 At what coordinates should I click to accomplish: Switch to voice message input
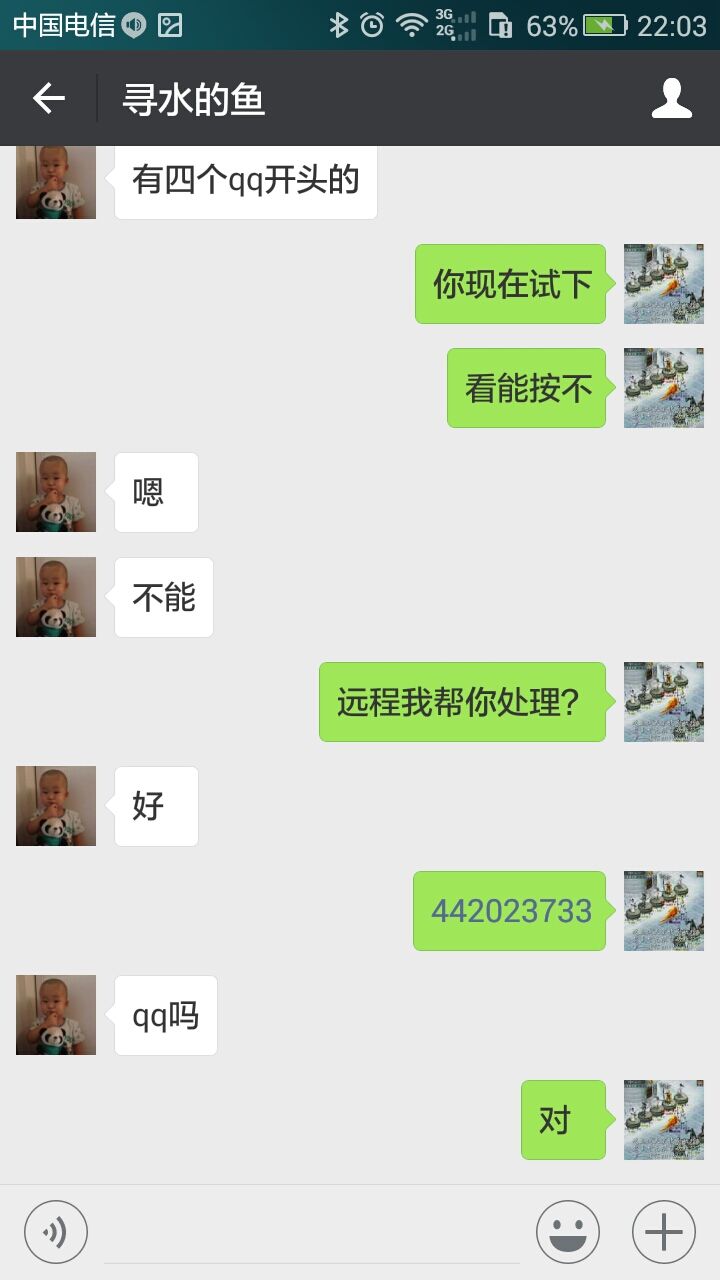pyautogui.click(x=56, y=1232)
